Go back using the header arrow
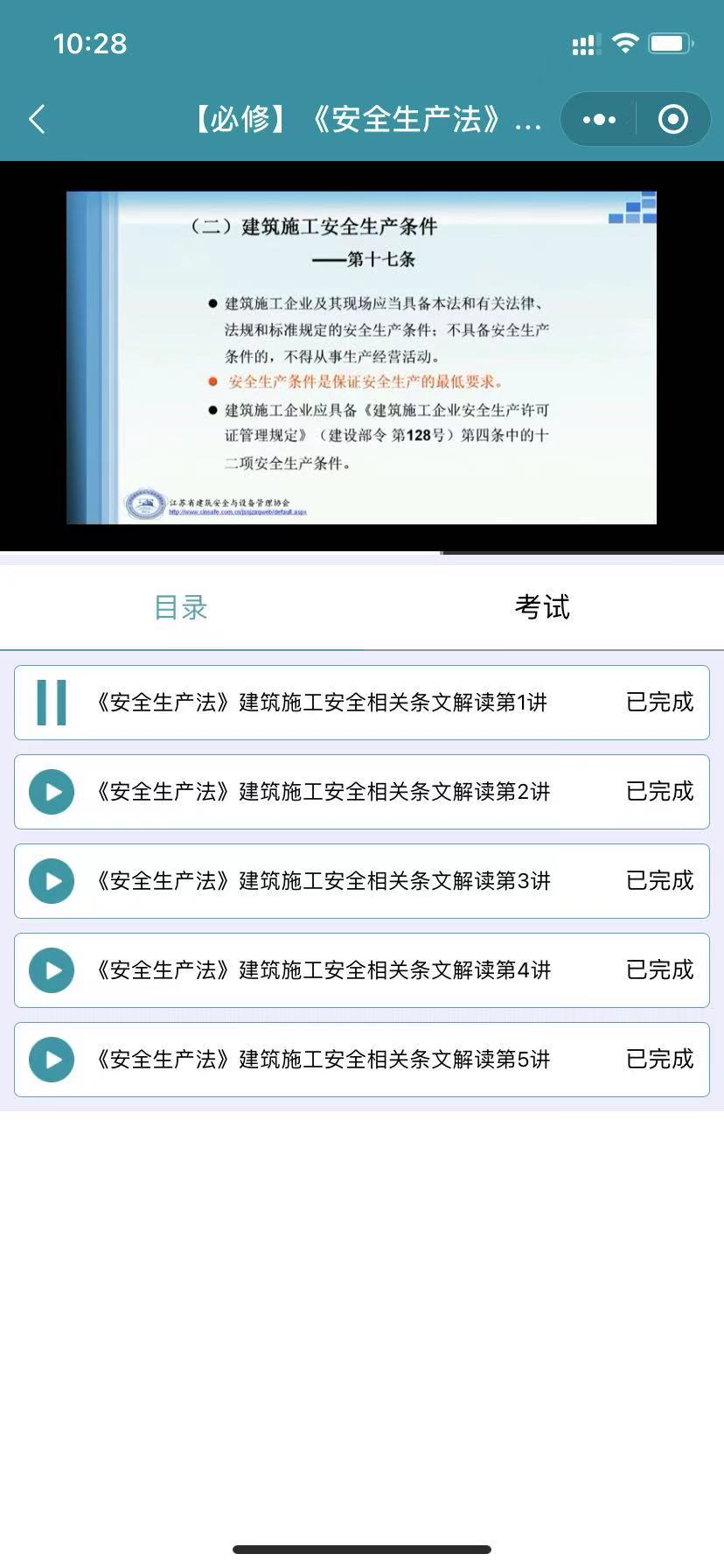 pos(37,119)
